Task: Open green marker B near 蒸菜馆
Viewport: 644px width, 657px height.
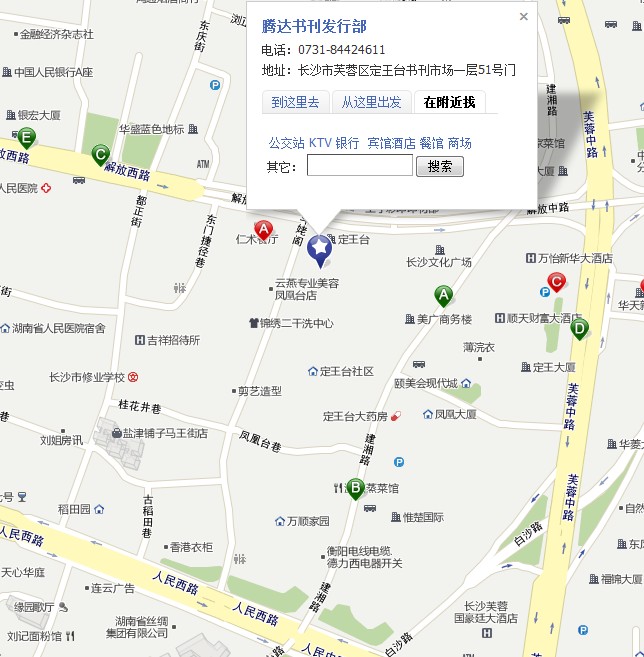Action: tap(355, 489)
